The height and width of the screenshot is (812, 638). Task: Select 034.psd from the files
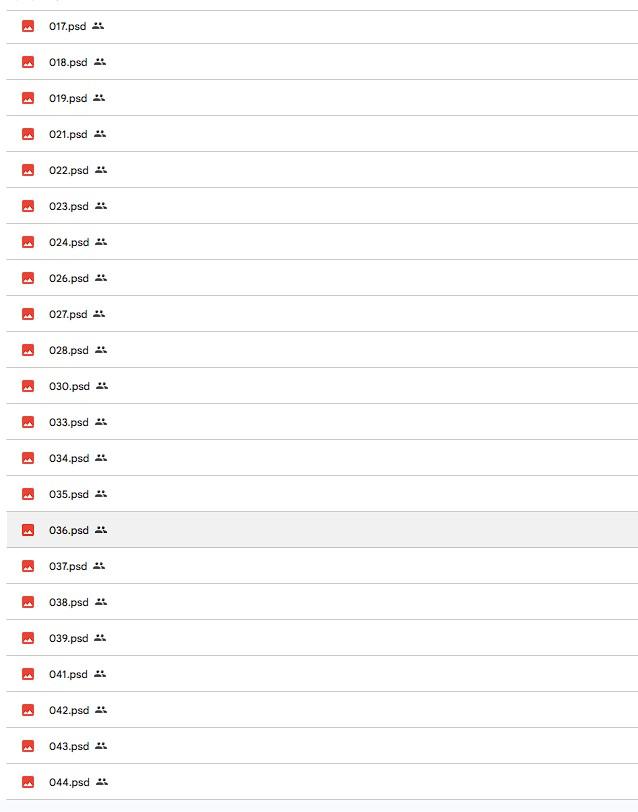click(68, 458)
